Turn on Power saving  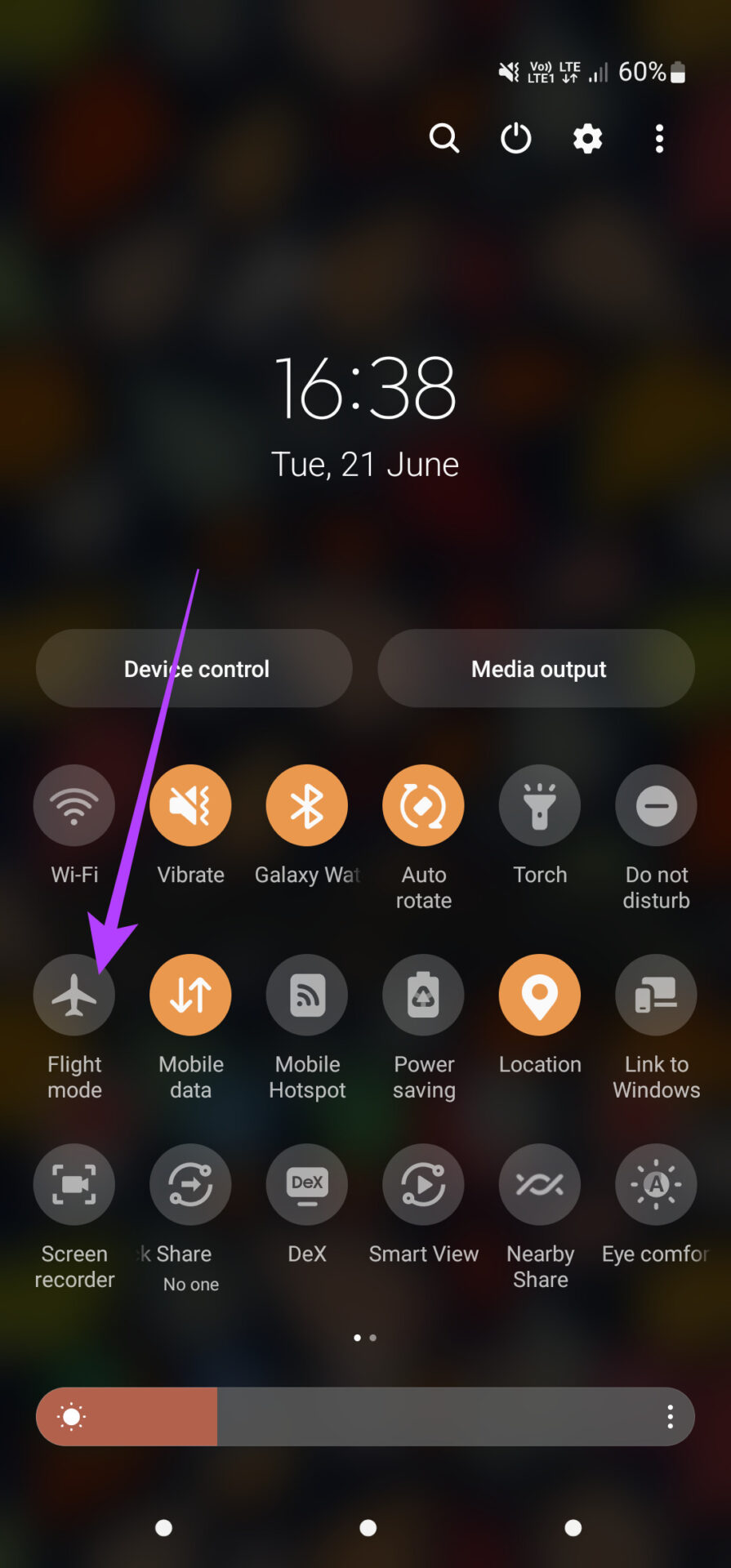coord(424,995)
